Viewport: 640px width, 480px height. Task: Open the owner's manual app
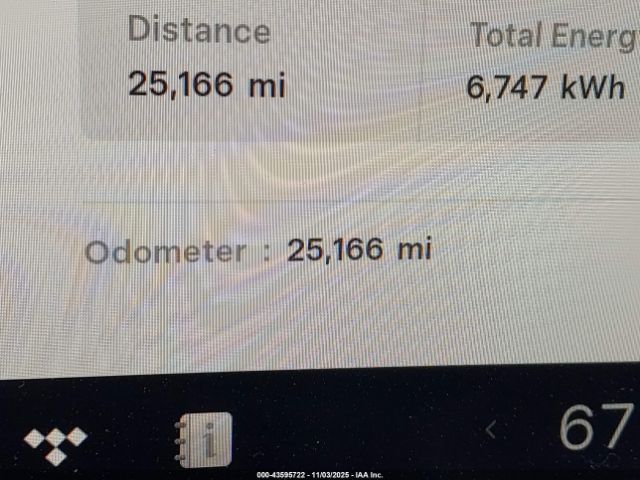click(204, 438)
